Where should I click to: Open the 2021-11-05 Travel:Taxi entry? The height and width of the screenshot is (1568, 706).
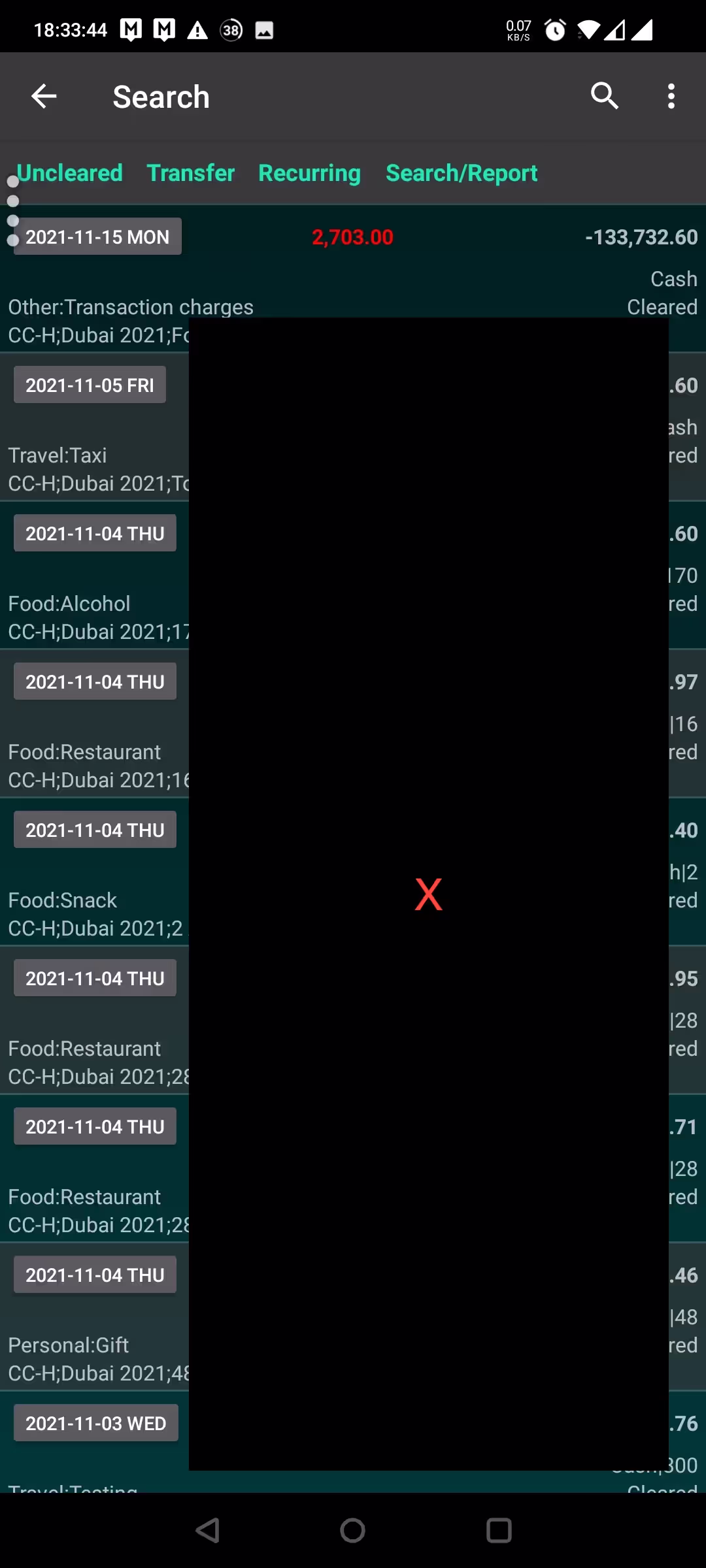(x=92, y=455)
